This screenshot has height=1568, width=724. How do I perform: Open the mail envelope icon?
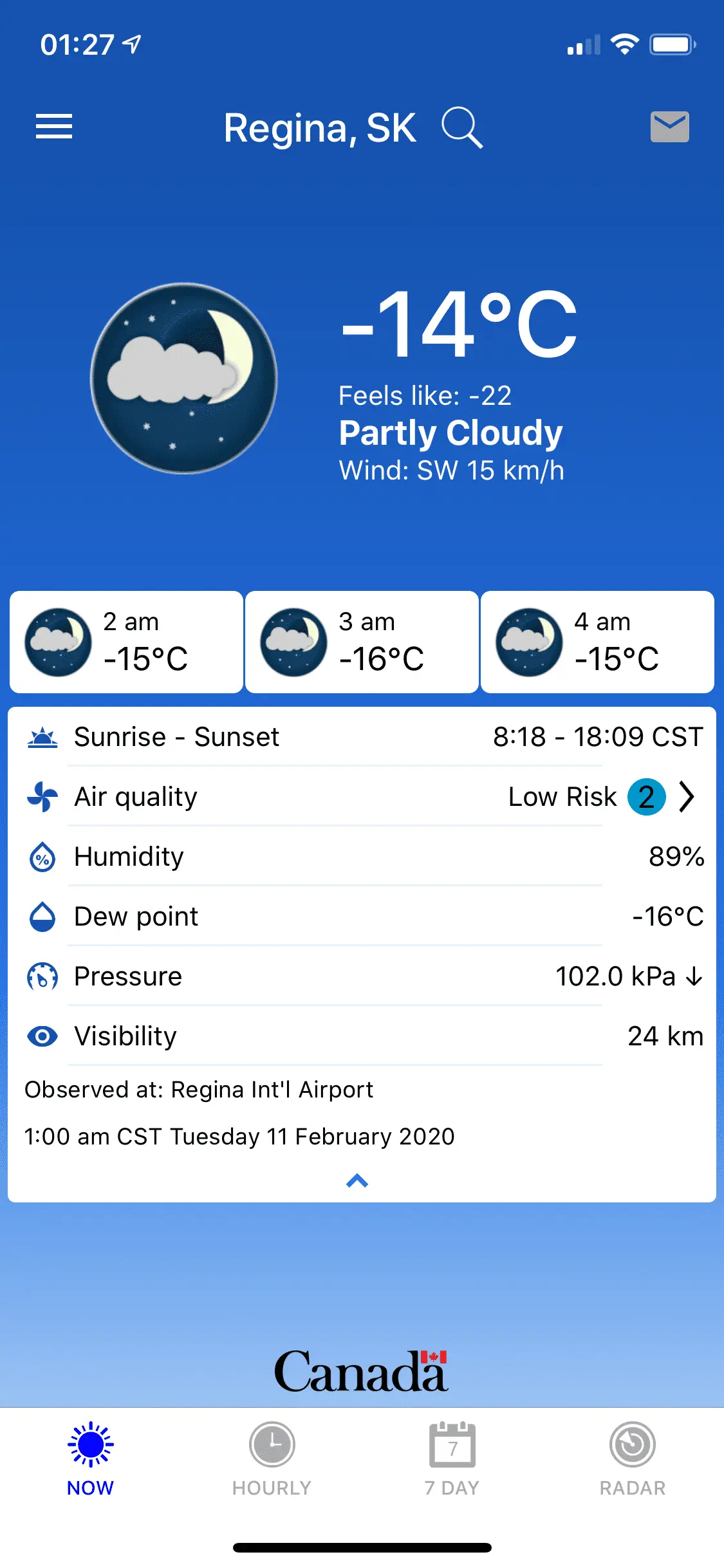click(x=669, y=127)
